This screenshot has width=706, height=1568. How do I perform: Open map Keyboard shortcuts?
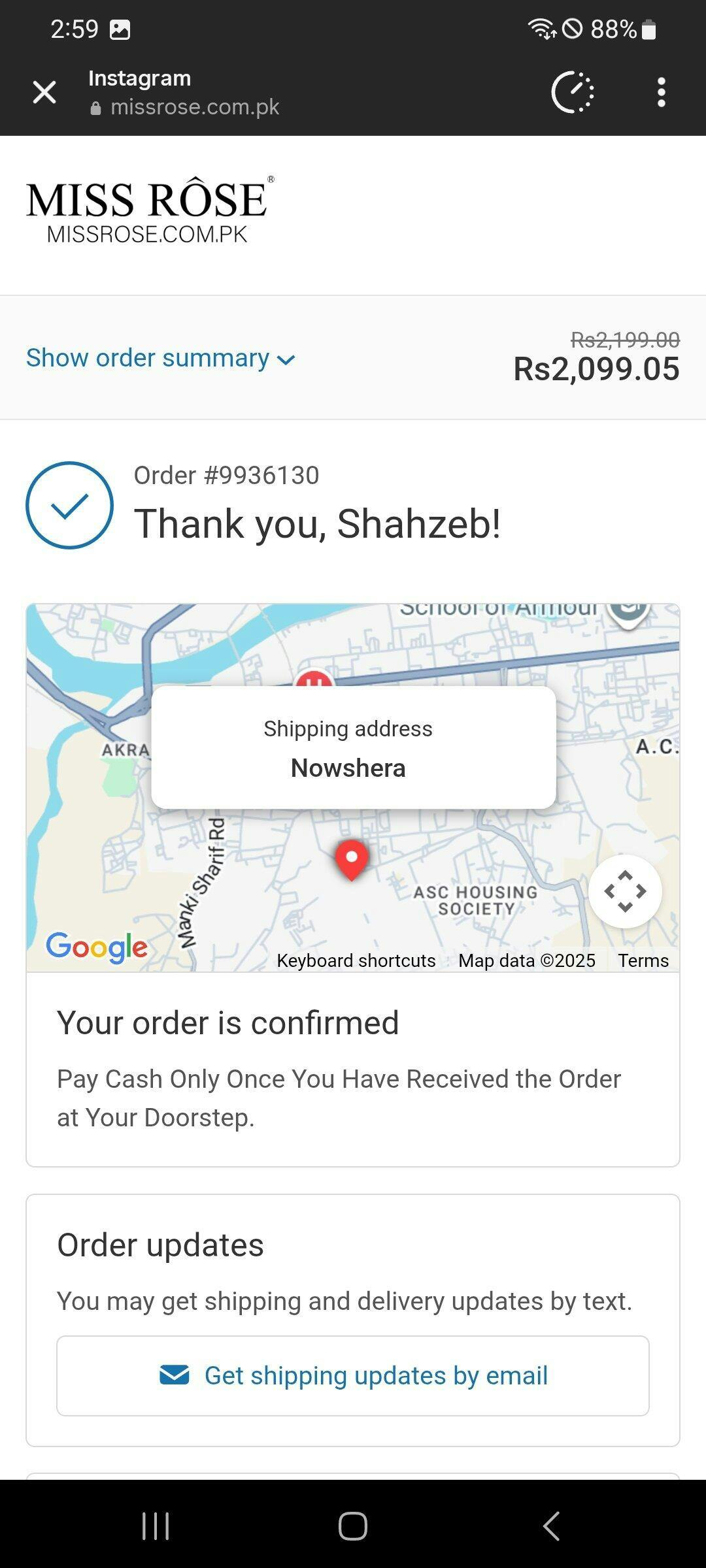356,960
